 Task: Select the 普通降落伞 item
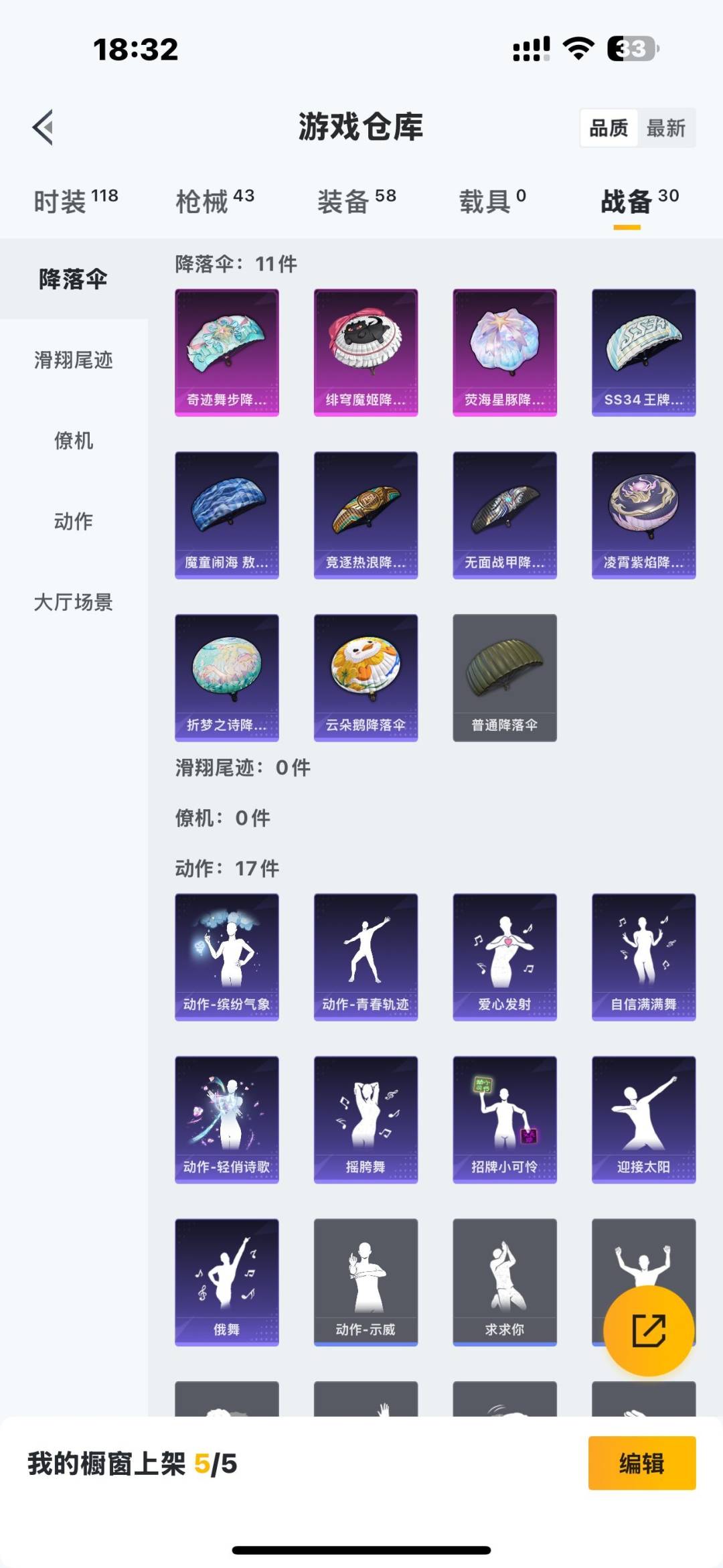[x=505, y=677]
